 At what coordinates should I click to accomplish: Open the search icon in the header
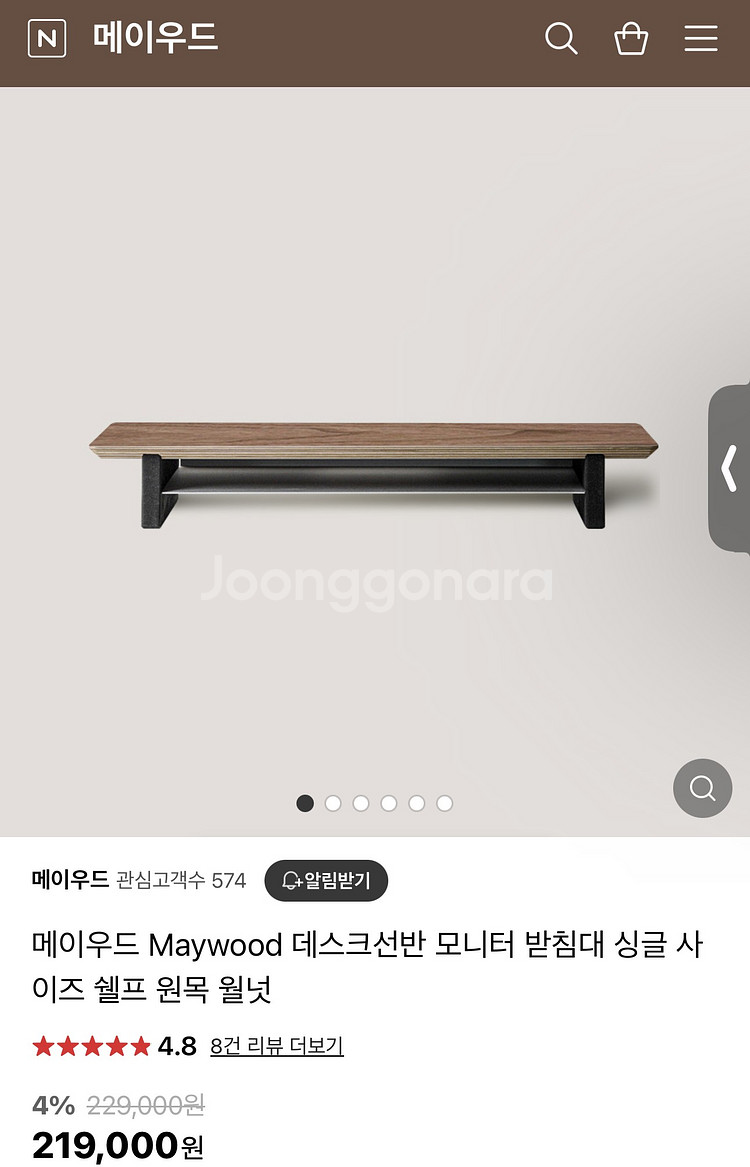[561, 39]
